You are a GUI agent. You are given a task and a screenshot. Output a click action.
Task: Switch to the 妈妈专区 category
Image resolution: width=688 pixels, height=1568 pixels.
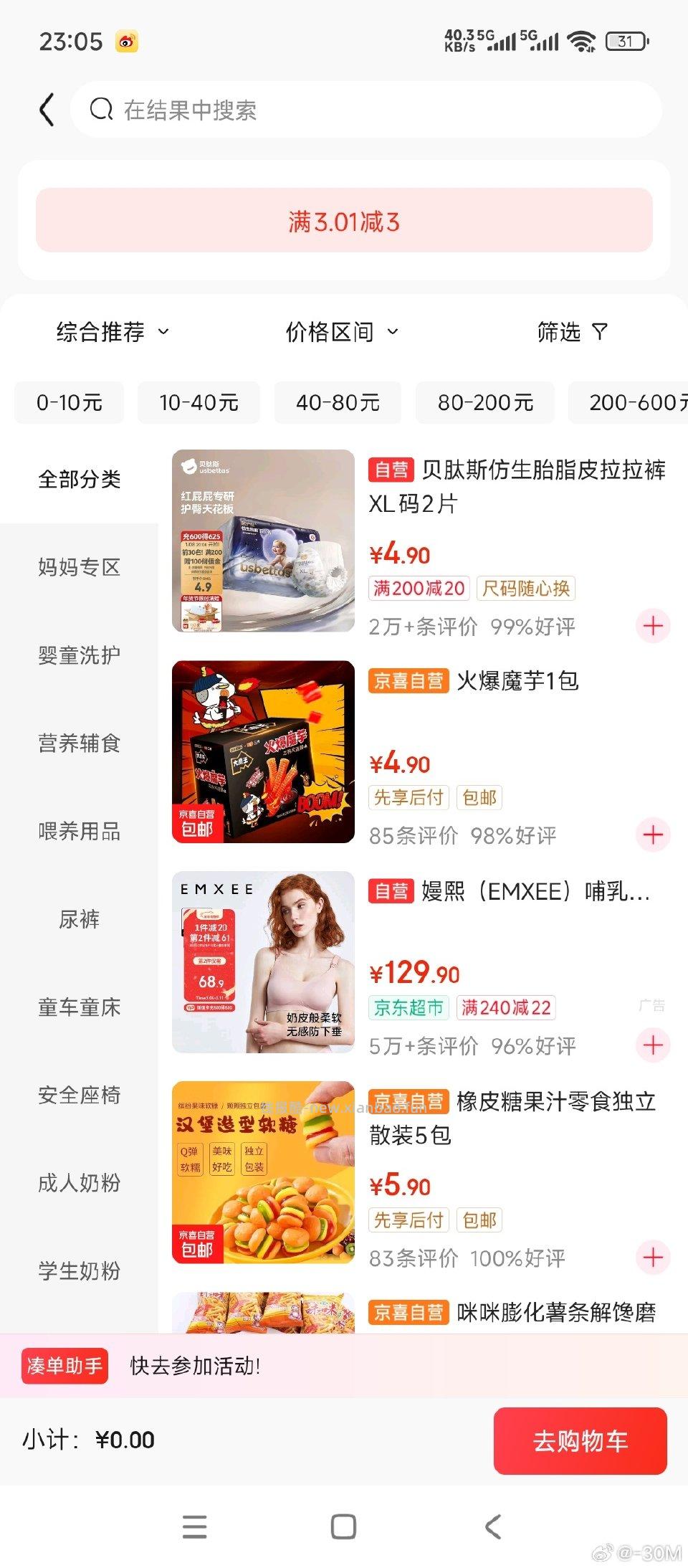[x=79, y=567]
